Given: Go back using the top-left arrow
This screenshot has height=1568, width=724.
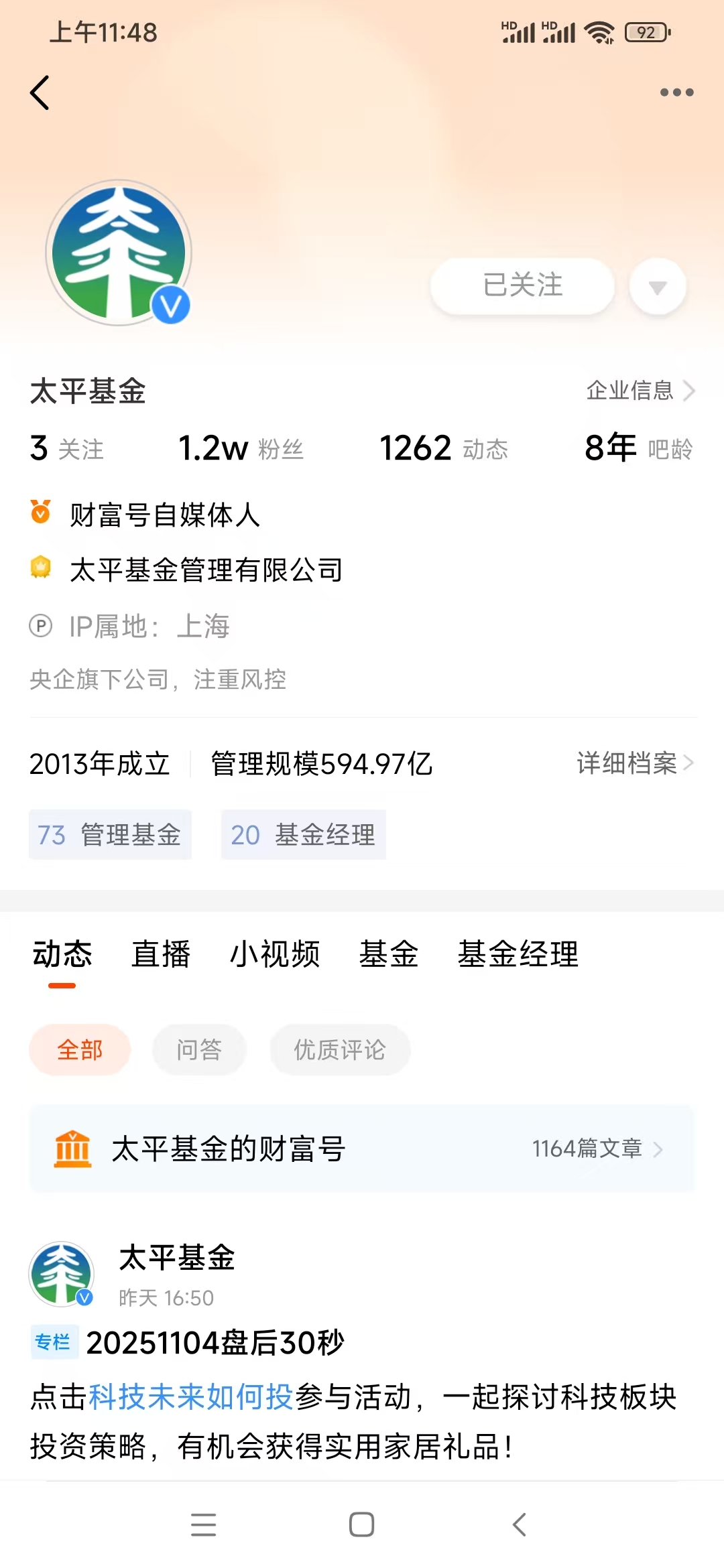Looking at the screenshot, I should click(40, 92).
